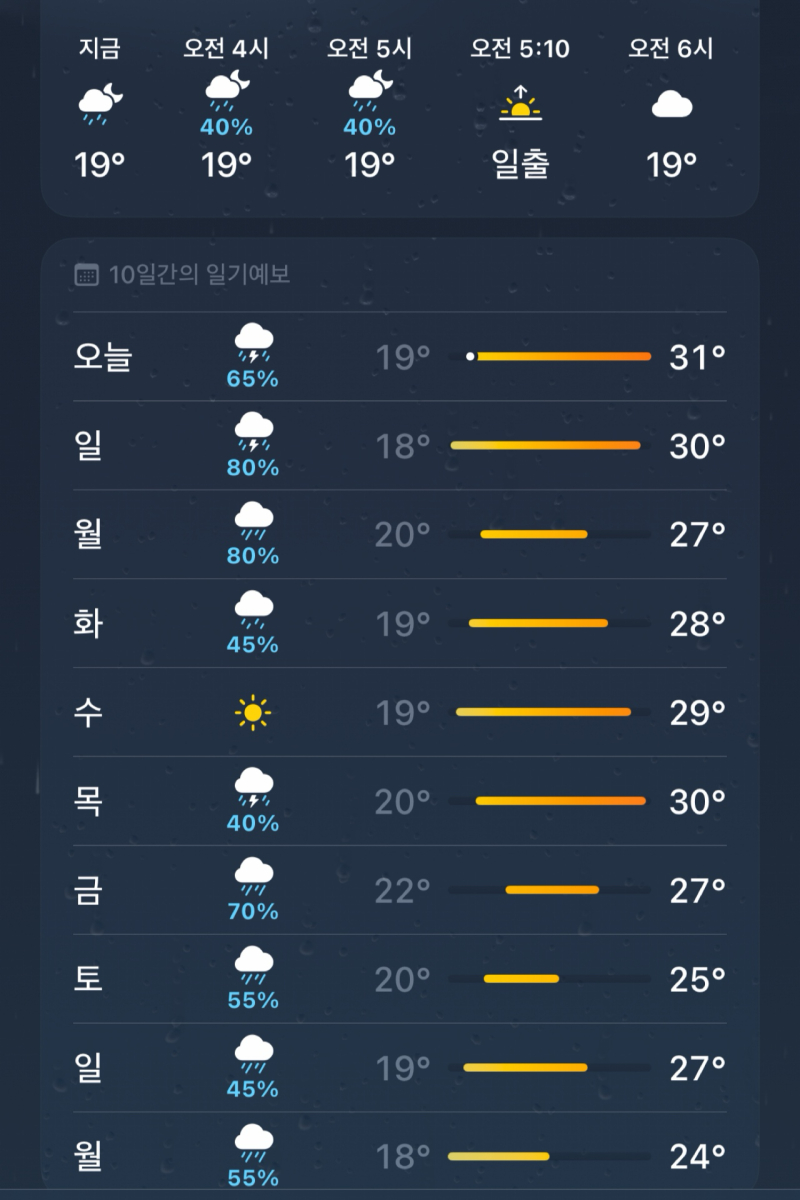Open today's (오늘) forecast details
This screenshot has width=800, height=1200.
pyautogui.click(x=400, y=357)
